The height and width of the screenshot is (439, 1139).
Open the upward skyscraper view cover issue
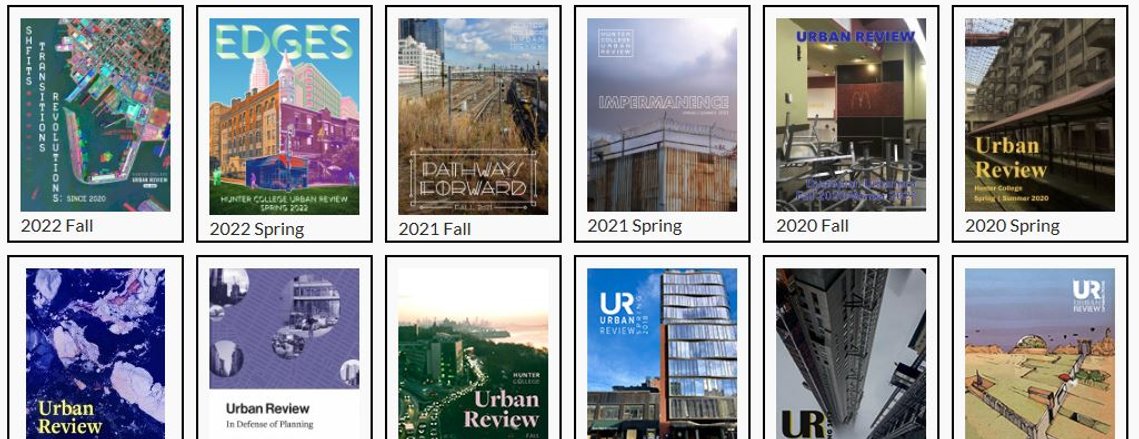pyautogui.click(x=851, y=352)
